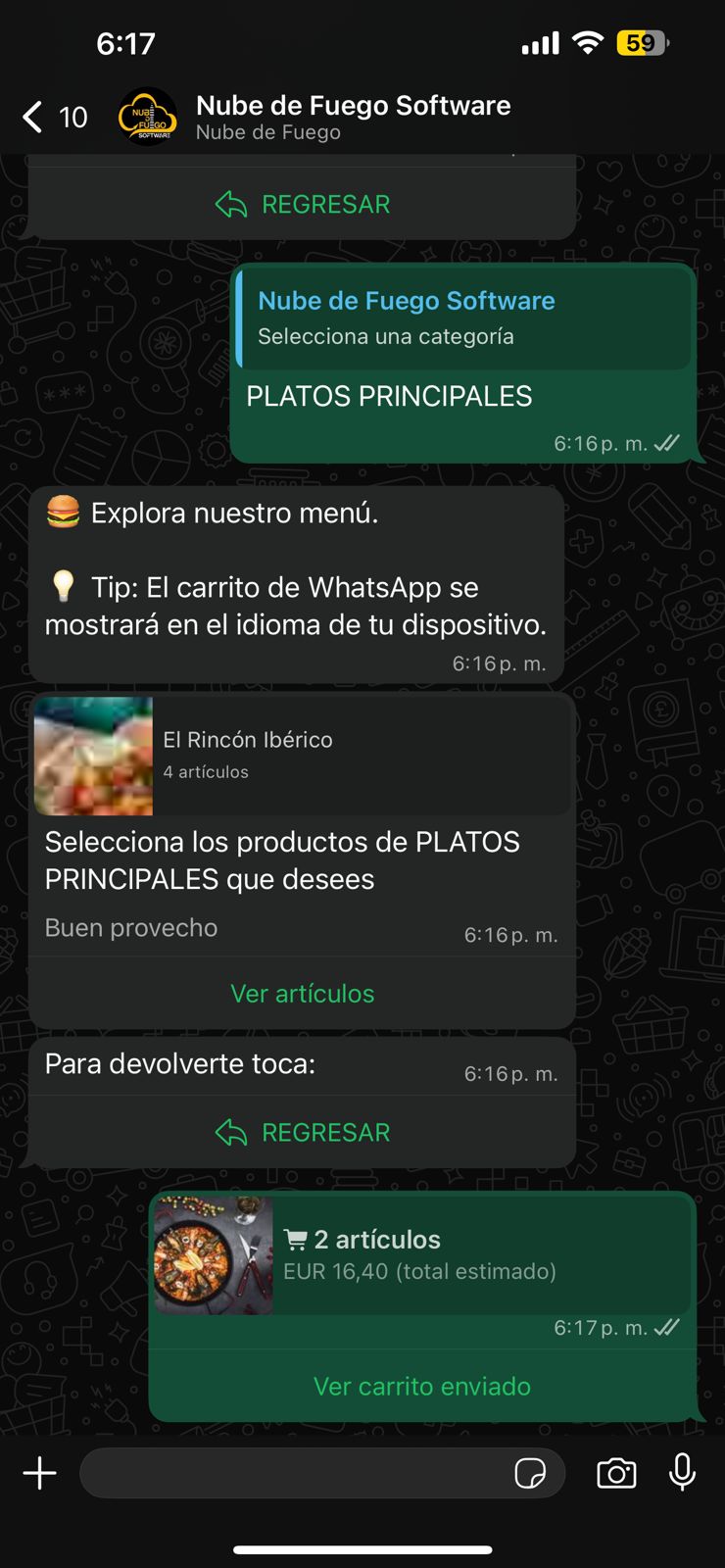
Task: Open Nube de Fuego Software profile picture
Action: 147,116
